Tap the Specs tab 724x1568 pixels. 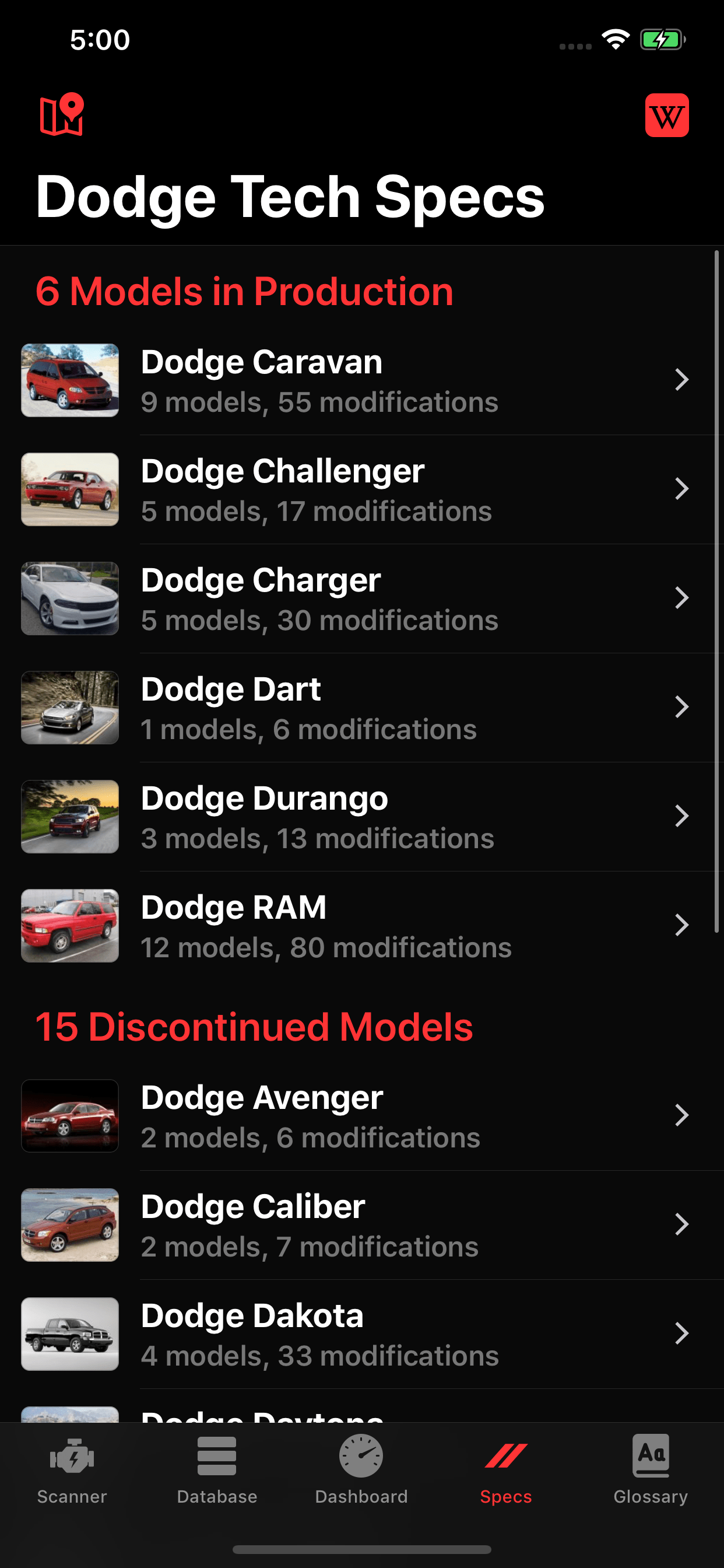point(505,1468)
